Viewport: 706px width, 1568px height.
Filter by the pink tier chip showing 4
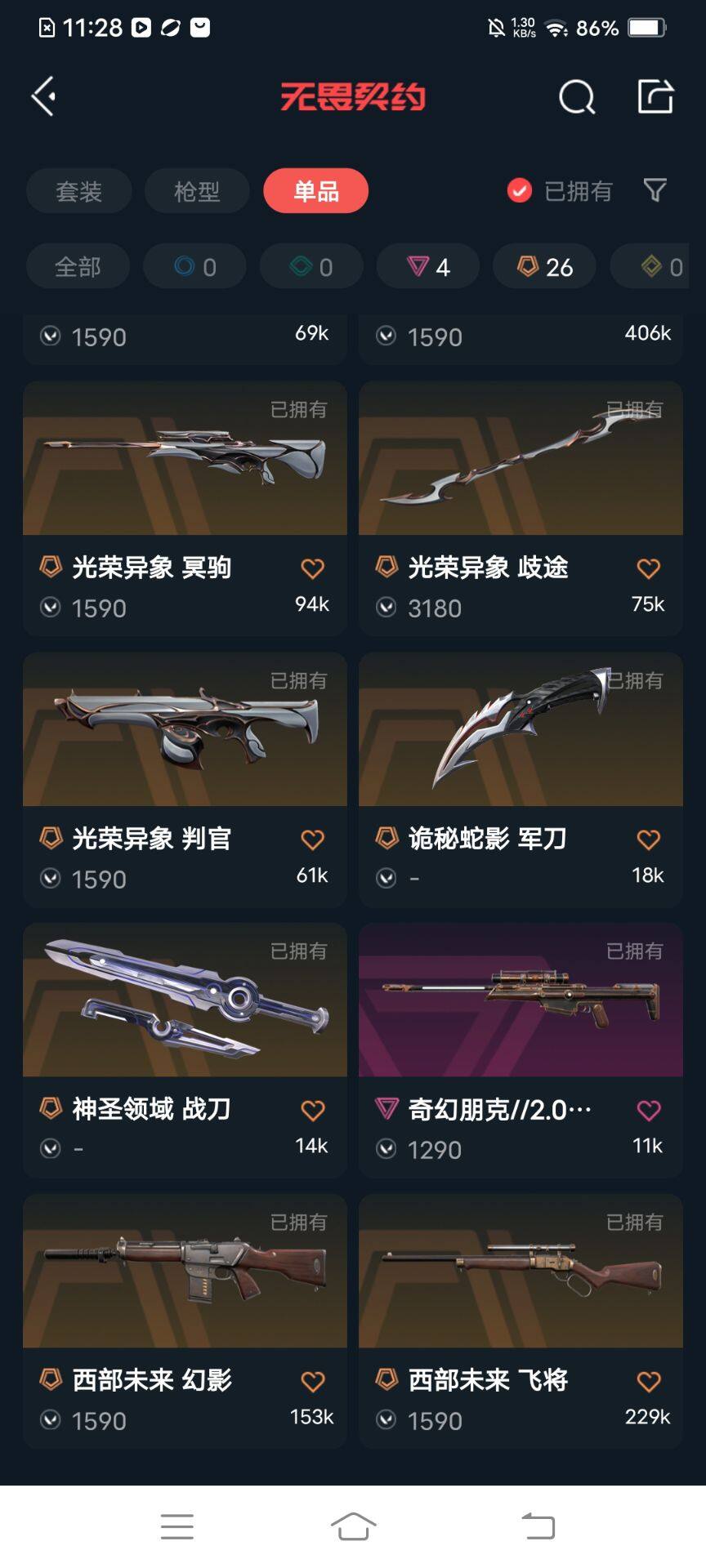427,266
